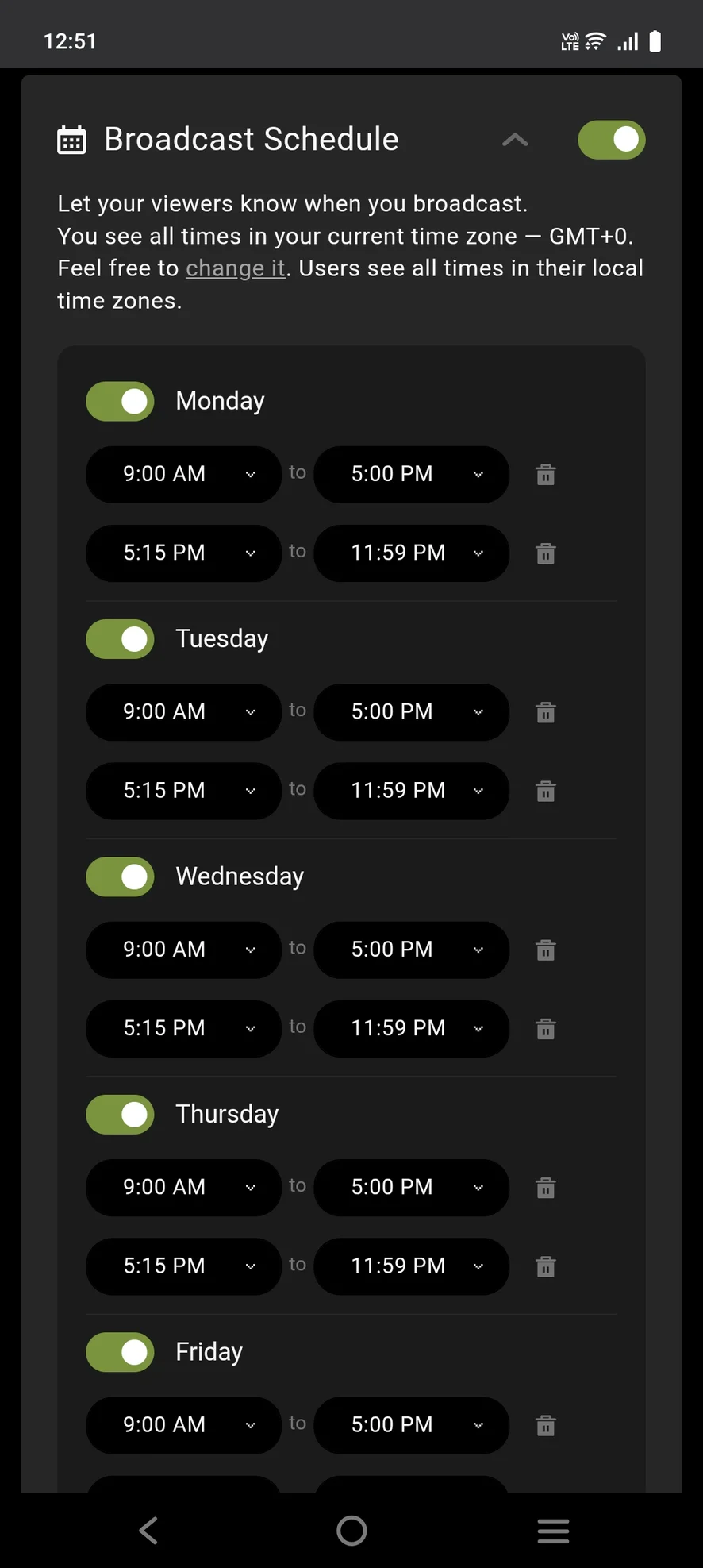This screenshot has width=703, height=1568.
Task: Disable the Monday schedule toggle
Action: 120,401
